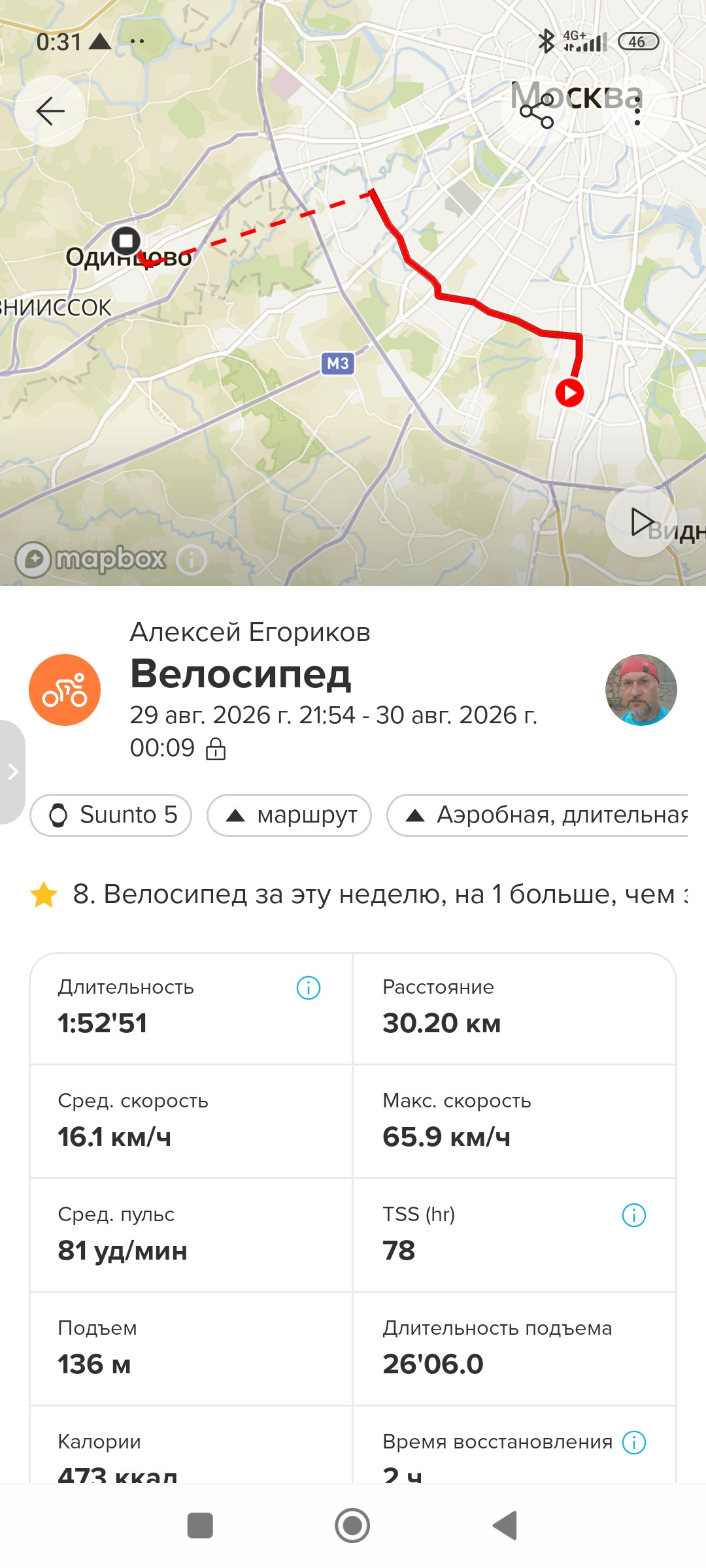Open the weekly cycling achievement line
The image size is (706, 1568).
click(x=358, y=894)
